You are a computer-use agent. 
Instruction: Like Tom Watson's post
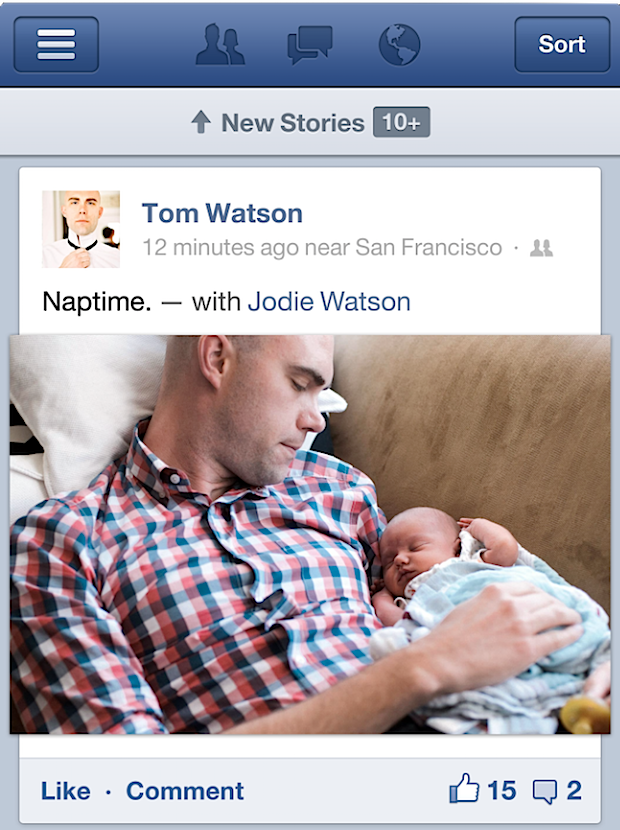65,791
